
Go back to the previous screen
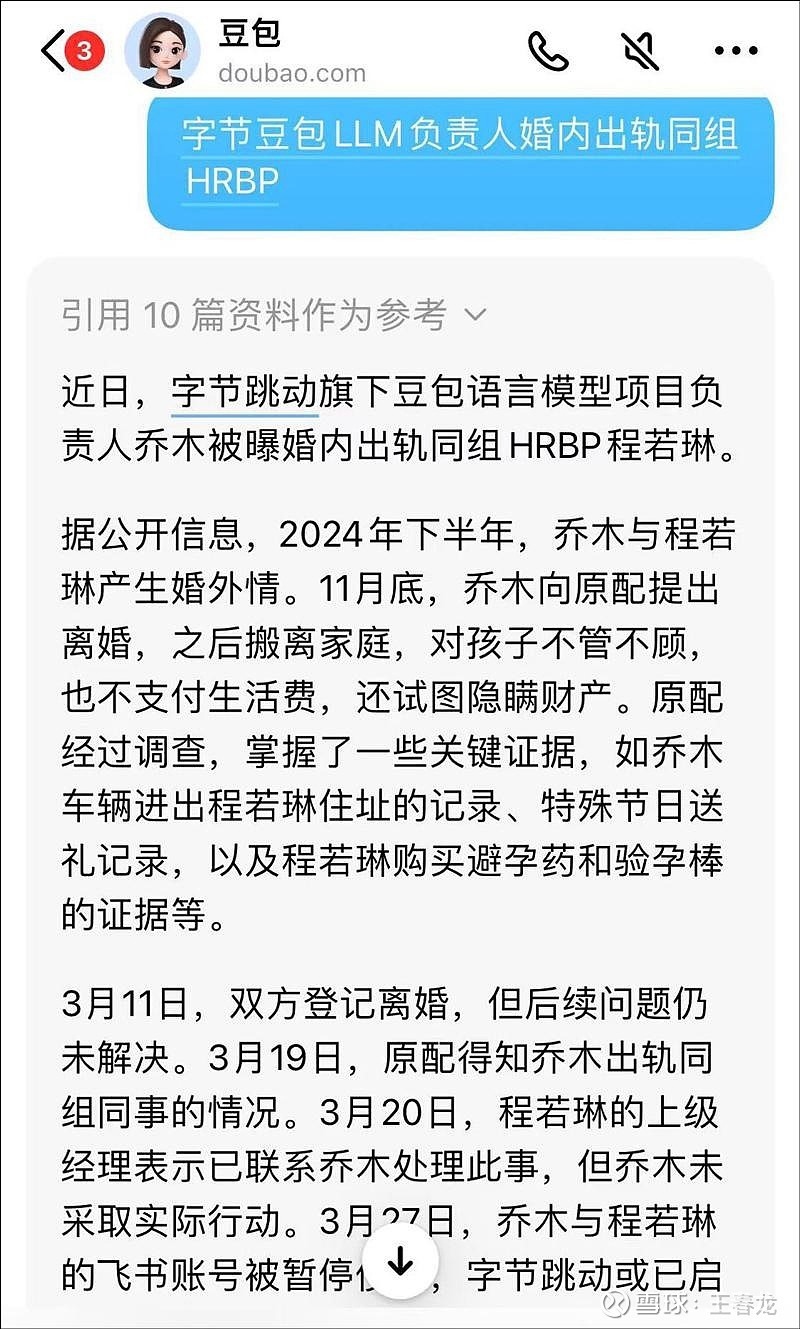tap(52, 52)
